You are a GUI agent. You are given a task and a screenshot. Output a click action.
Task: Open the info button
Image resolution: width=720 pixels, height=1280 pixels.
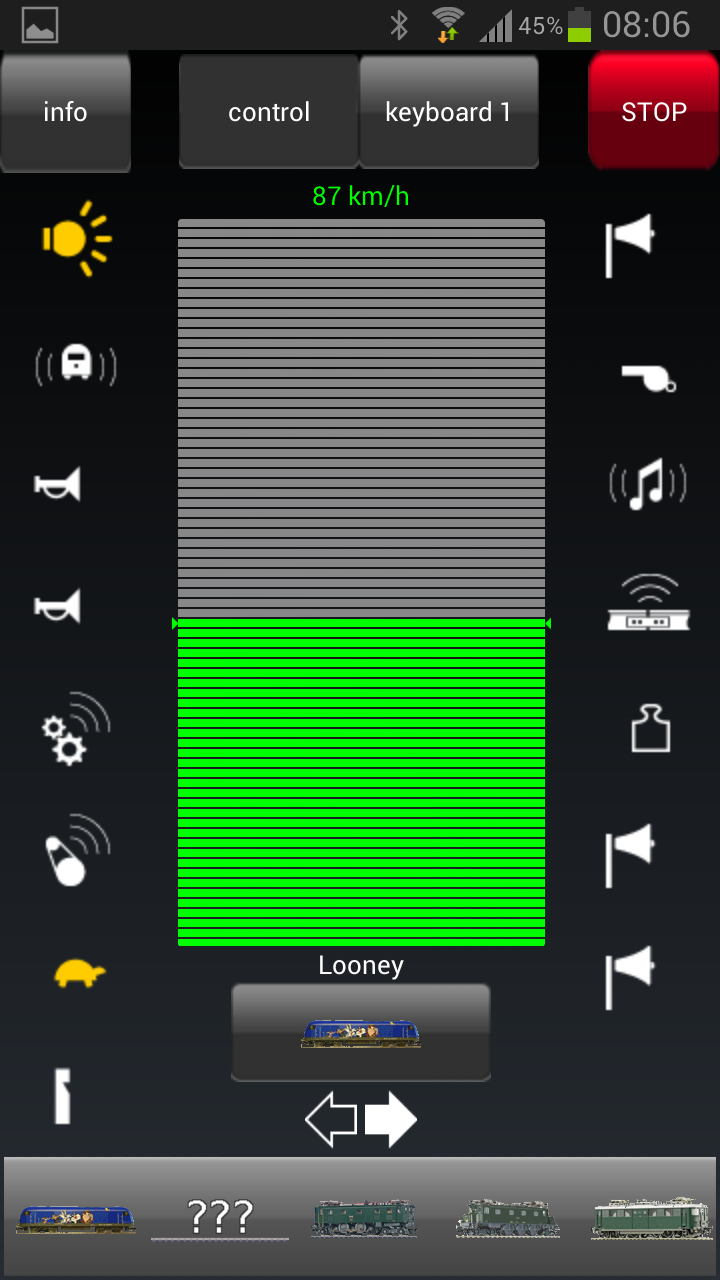pyautogui.click(x=65, y=112)
